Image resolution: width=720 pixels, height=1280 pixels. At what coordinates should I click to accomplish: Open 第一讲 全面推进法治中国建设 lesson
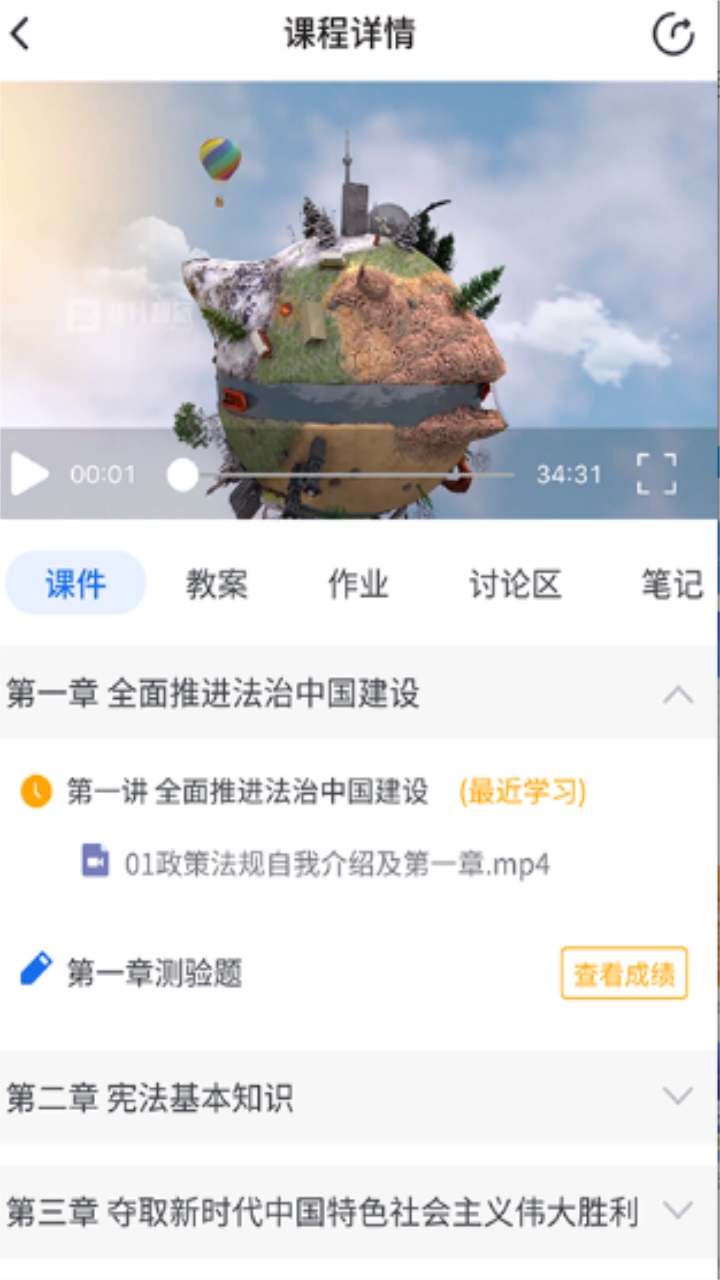(247, 792)
